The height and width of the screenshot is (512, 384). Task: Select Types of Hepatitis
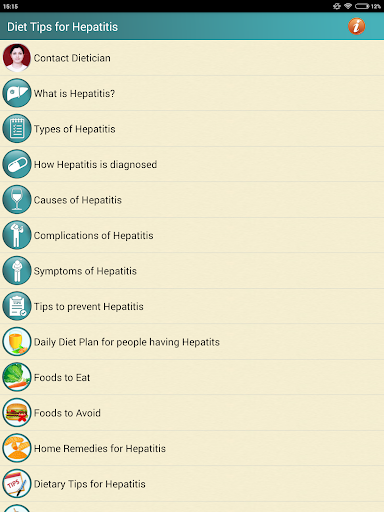192,129
